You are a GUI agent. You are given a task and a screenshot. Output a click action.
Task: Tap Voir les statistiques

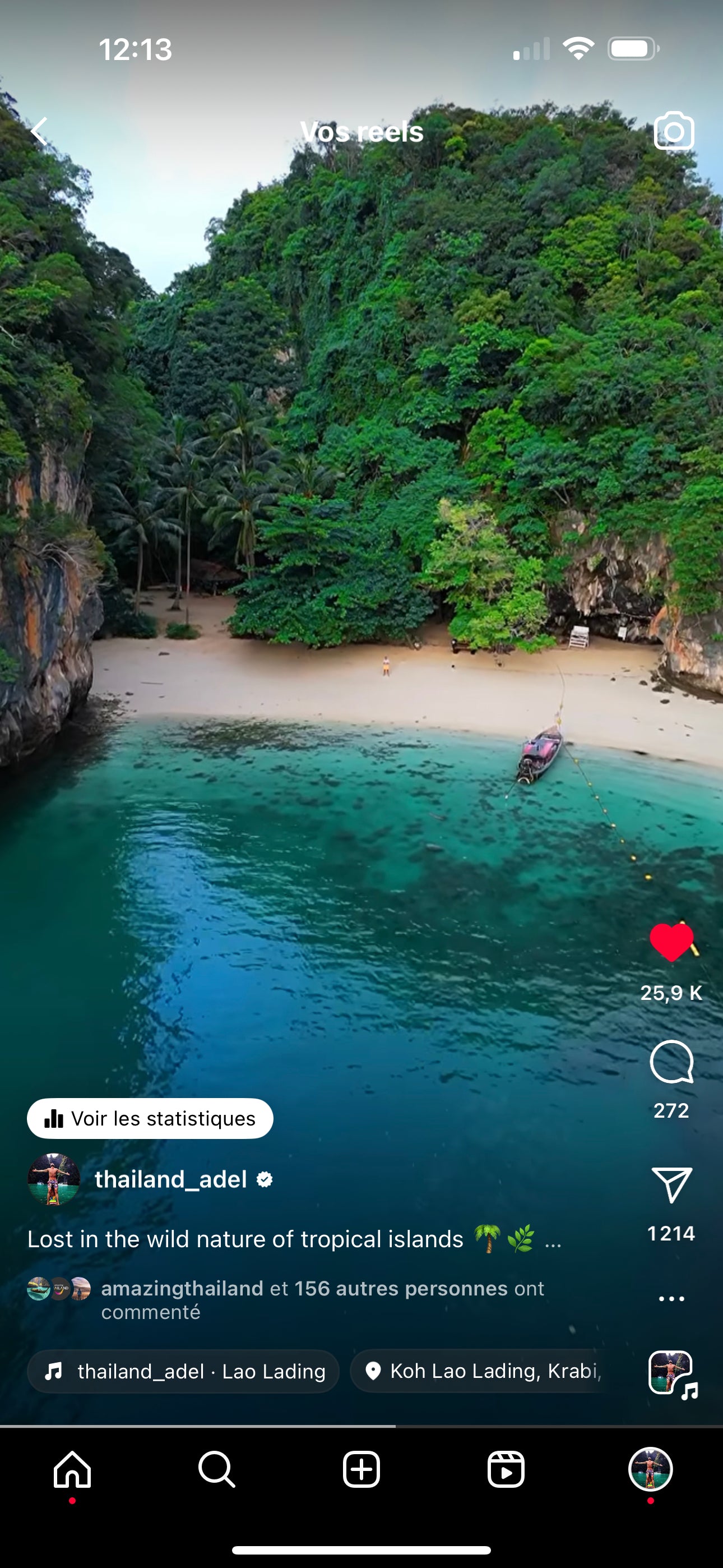[150, 1118]
